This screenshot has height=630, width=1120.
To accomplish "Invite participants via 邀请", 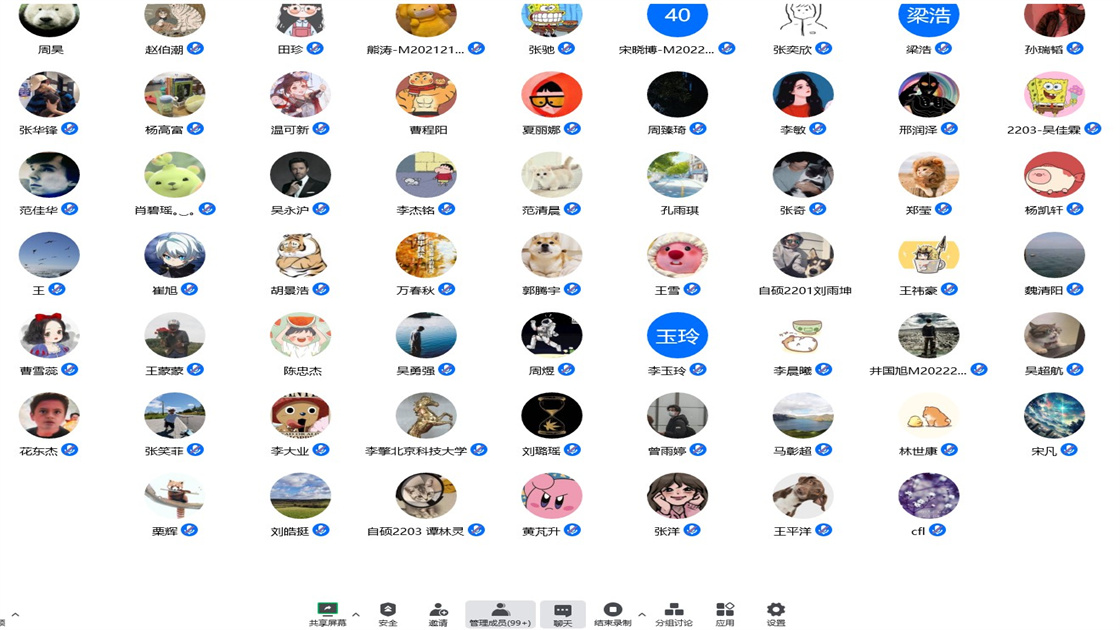I will [x=438, y=613].
